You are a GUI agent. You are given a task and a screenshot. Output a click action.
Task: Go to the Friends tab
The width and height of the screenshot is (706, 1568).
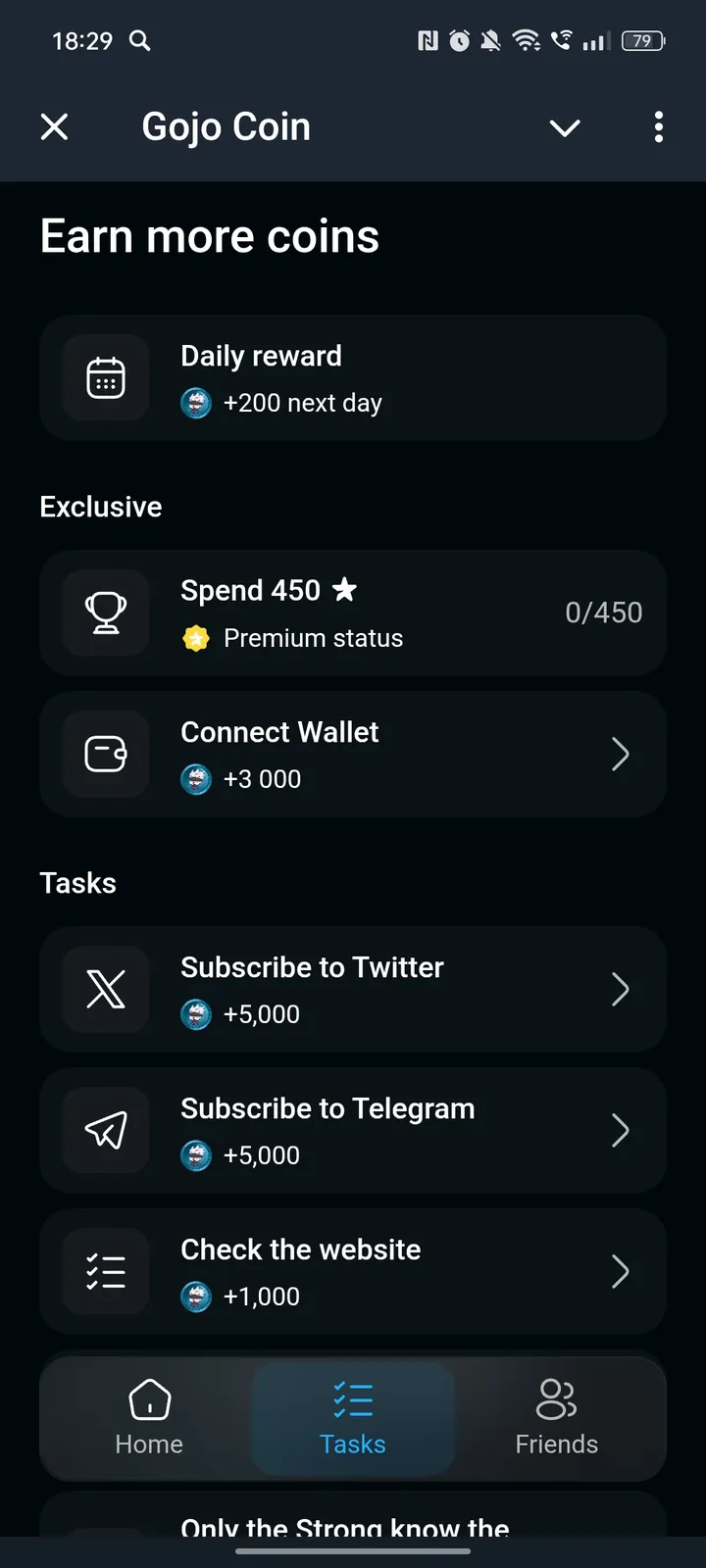pos(556,1418)
